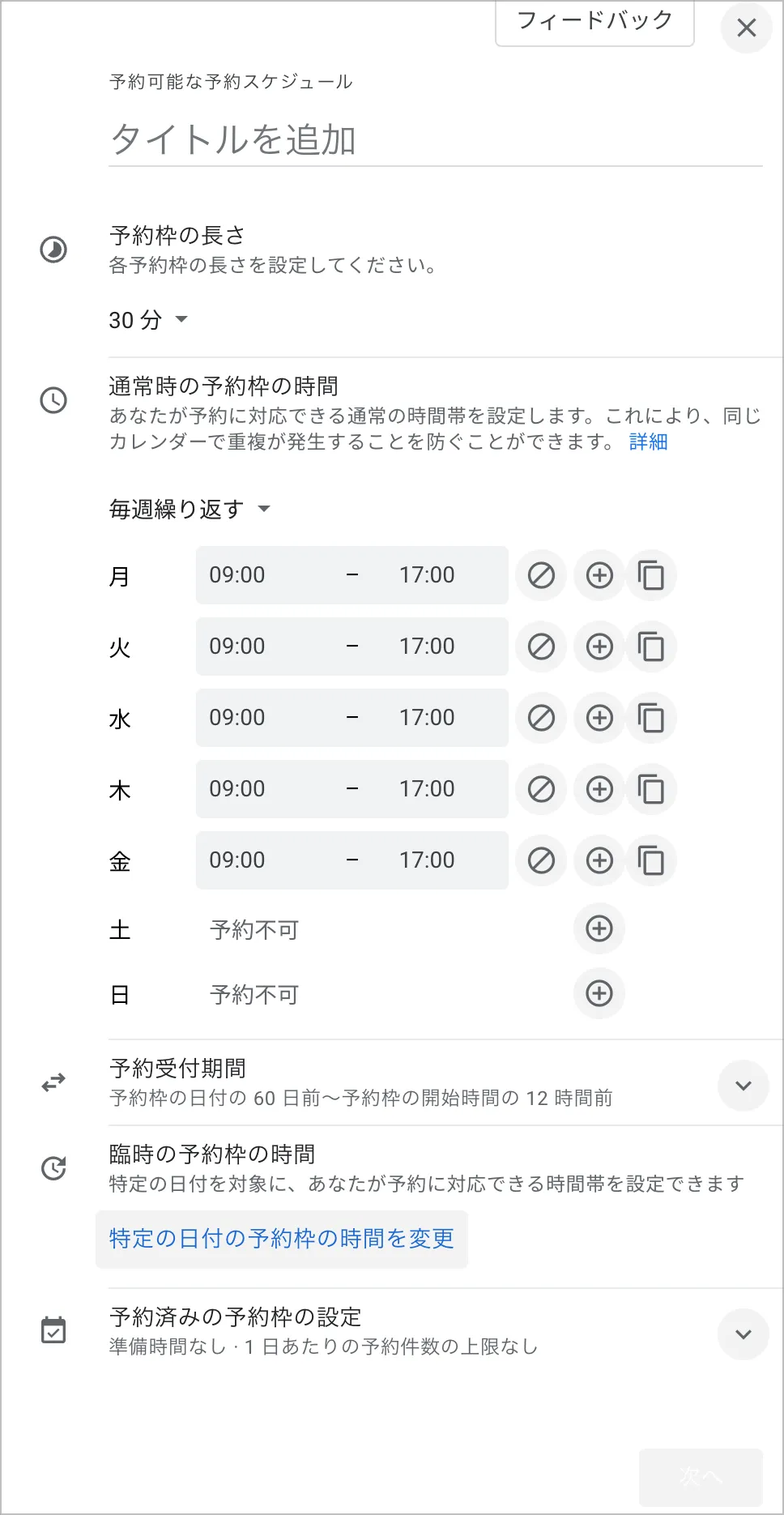The height and width of the screenshot is (1515, 784).
Task: Open the フィードバック button
Action: (594, 22)
